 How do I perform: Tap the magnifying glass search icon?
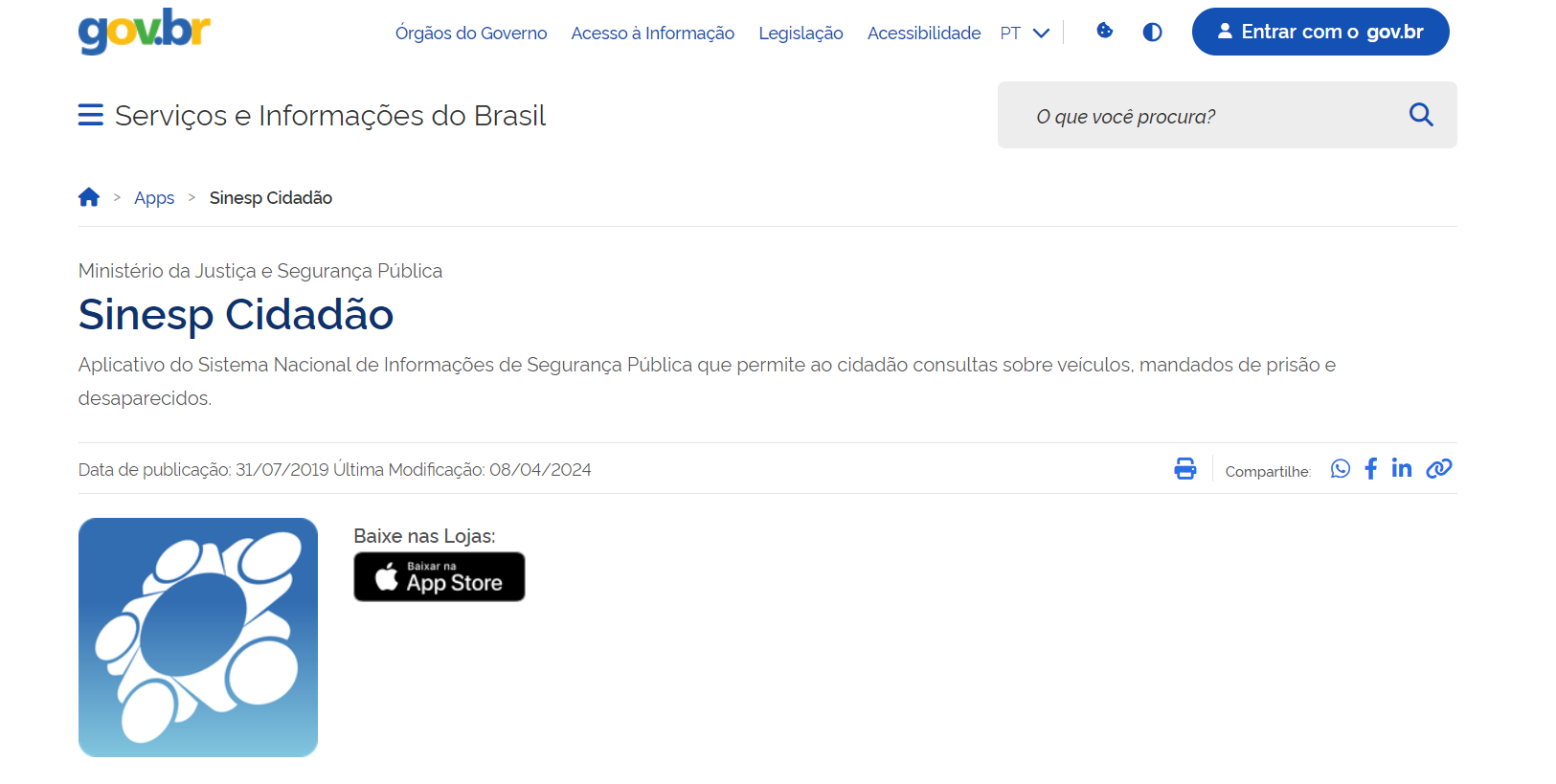(1421, 115)
